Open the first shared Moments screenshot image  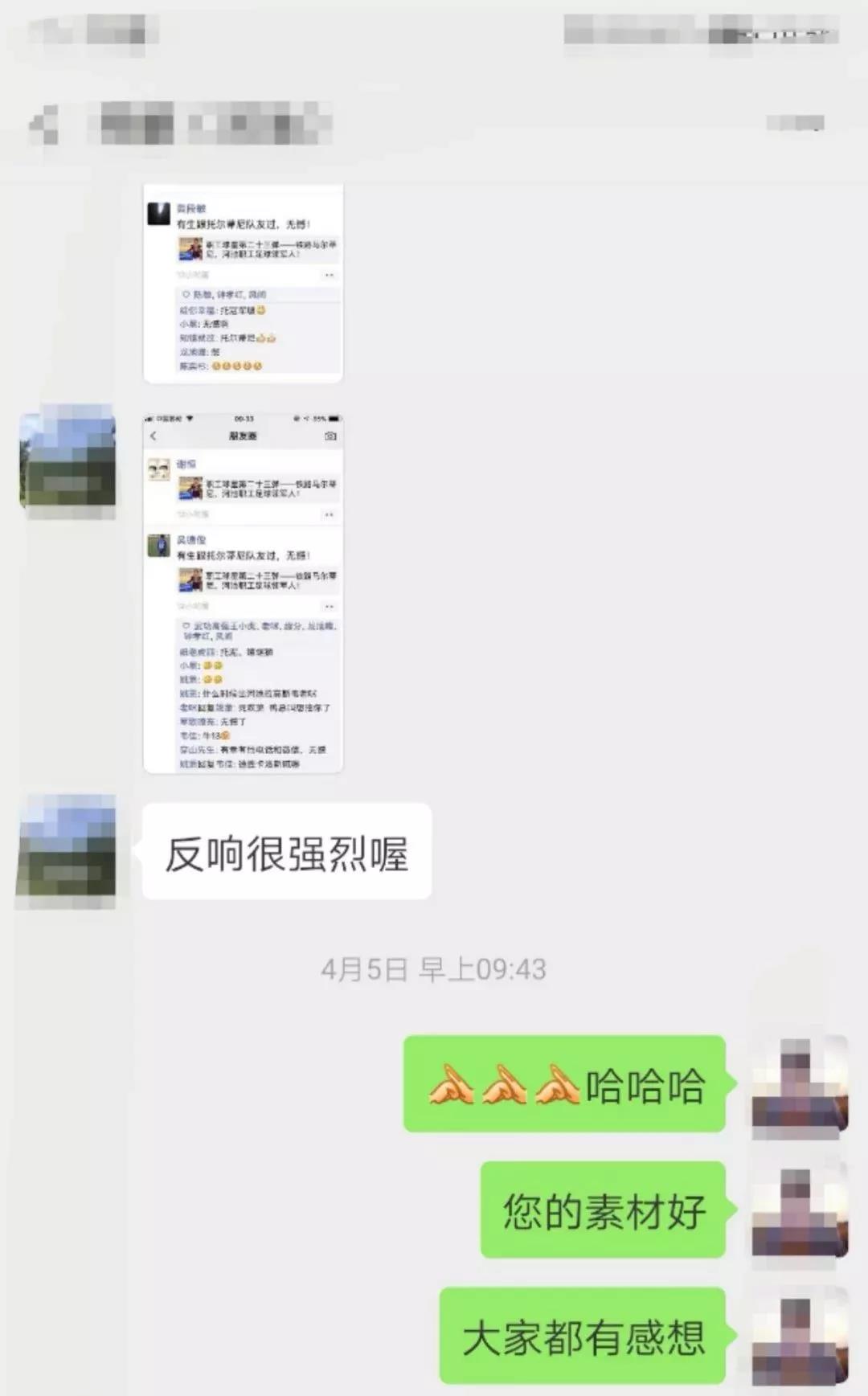pos(243,283)
